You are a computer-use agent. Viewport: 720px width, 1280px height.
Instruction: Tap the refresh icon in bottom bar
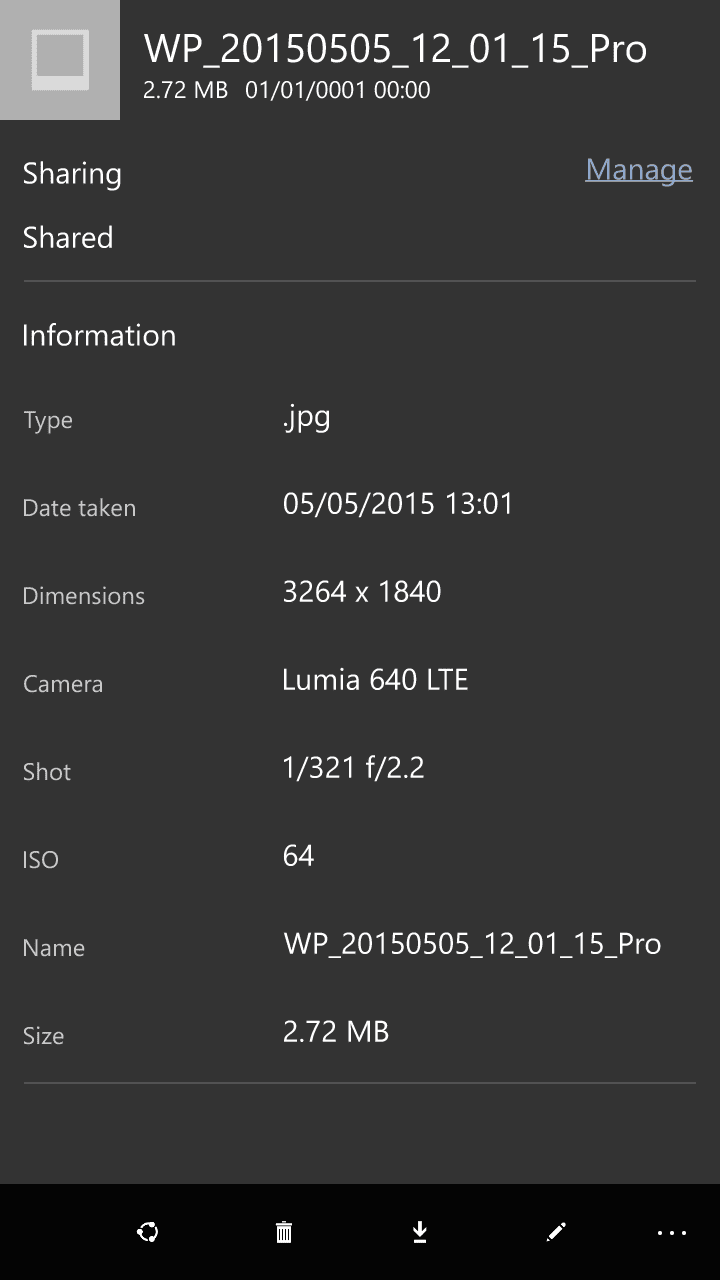point(148,1232)
